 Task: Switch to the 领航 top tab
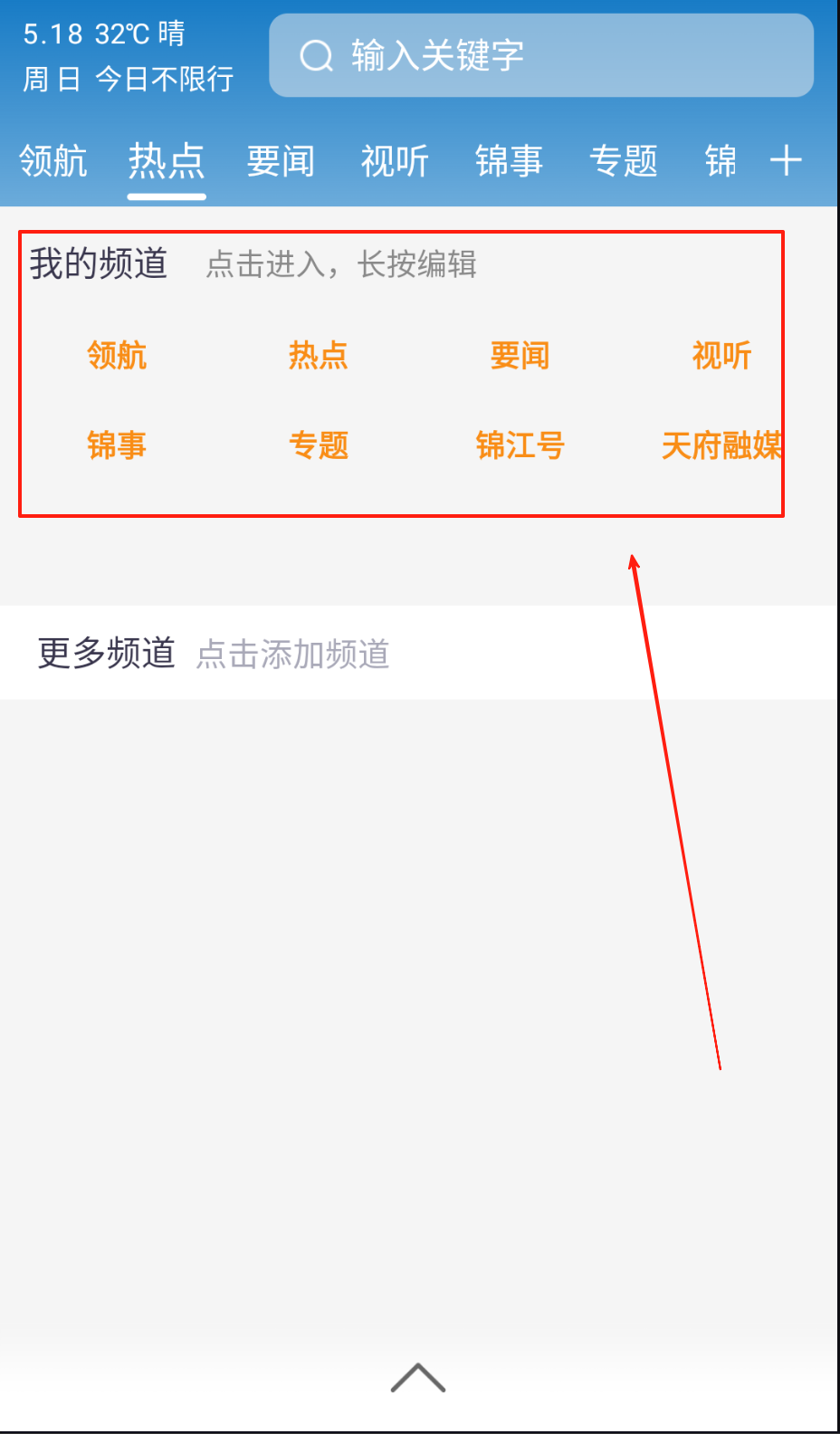[52, 161]
